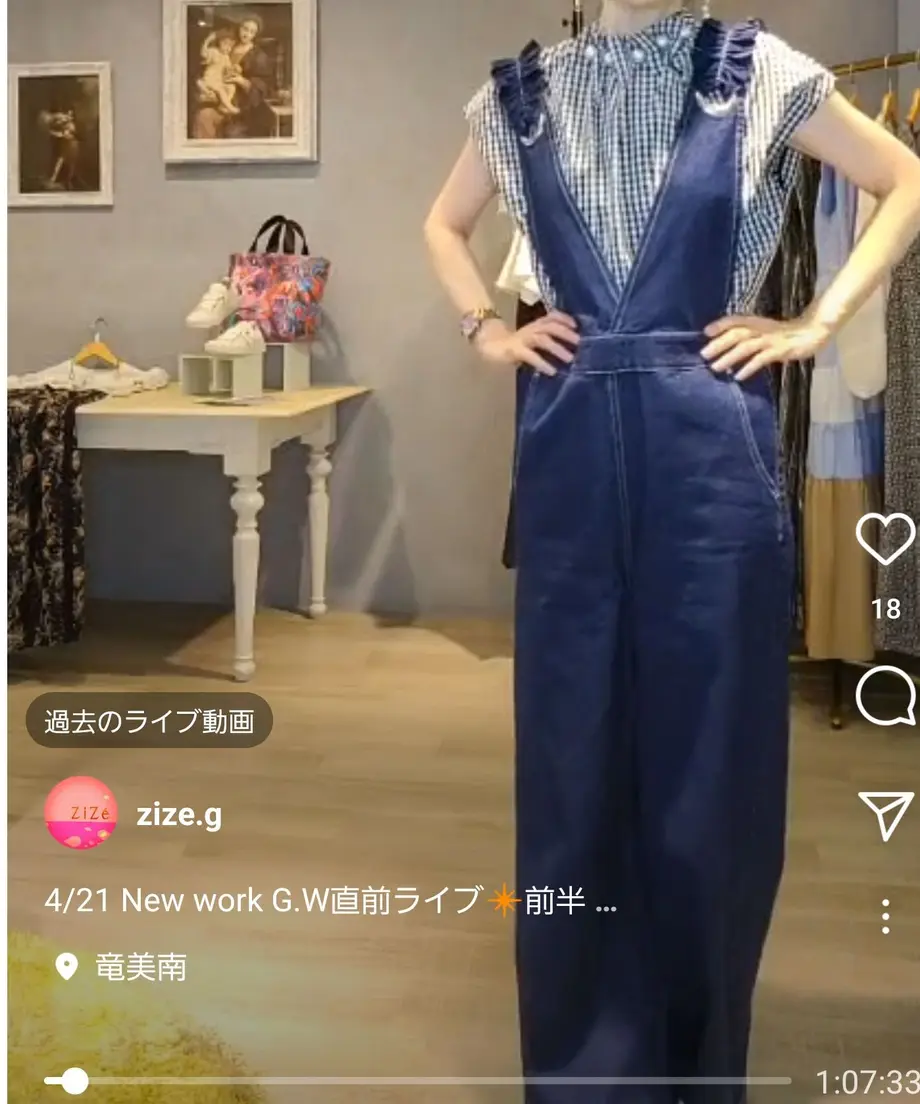
Task: Open zize.g profile picture
Action: [x=81, y=813]
